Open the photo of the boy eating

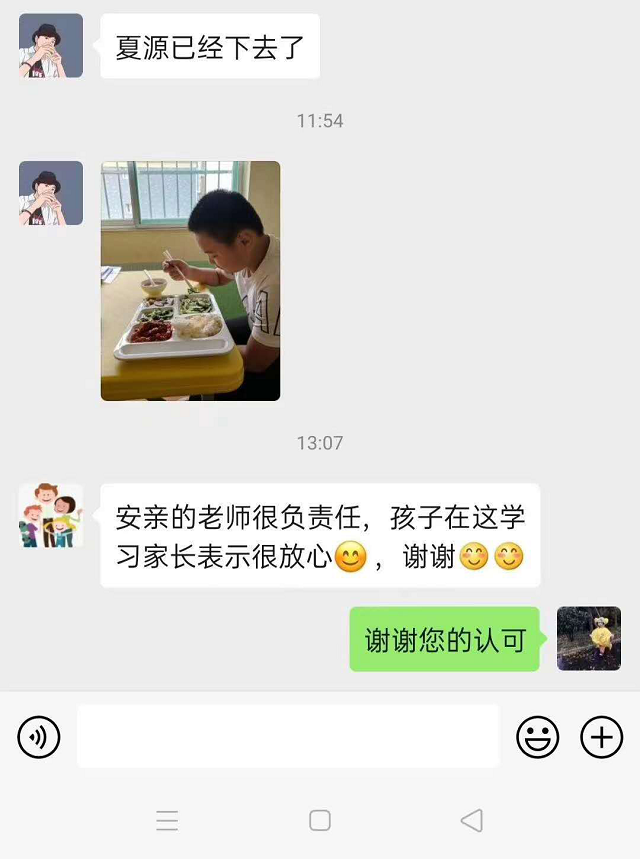pyautogui.click(x=190, y=281)
